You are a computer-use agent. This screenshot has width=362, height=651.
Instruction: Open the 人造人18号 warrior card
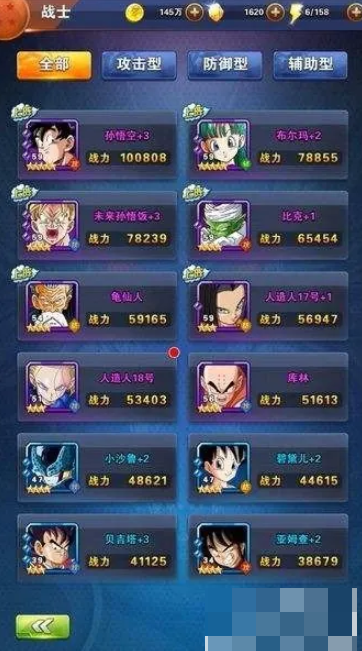tap(97, 387)
